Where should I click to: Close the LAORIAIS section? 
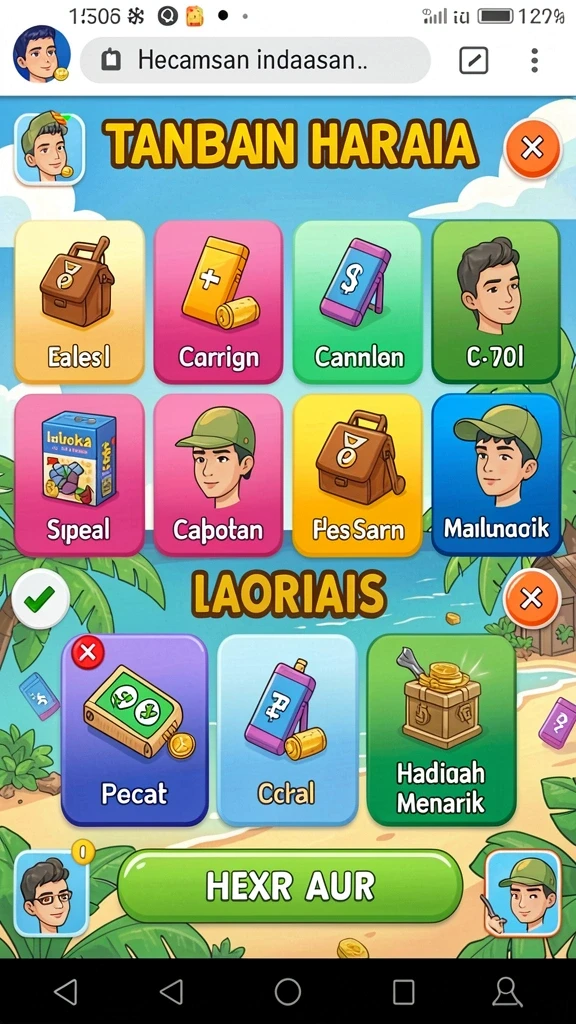click(533, 598)
